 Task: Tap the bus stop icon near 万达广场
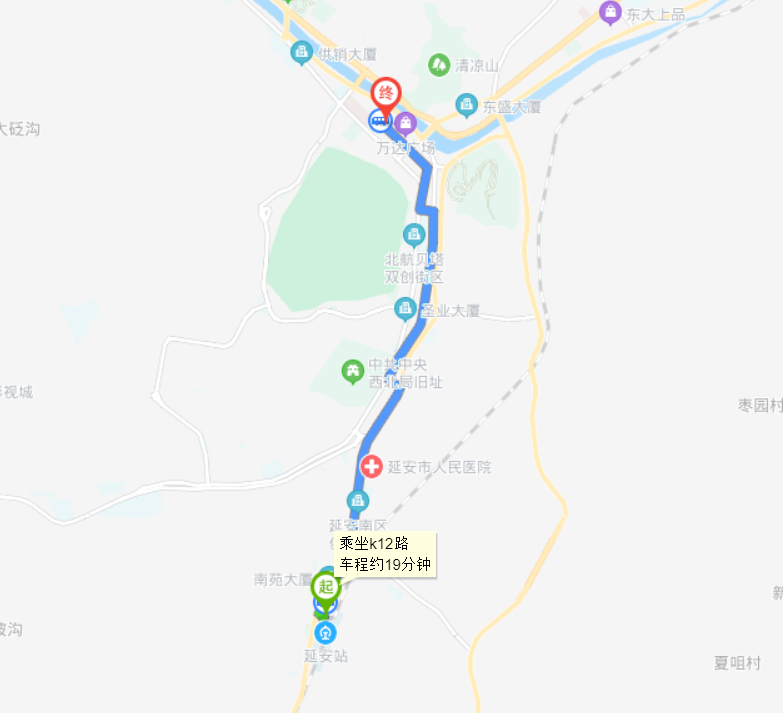coord(380,123)
